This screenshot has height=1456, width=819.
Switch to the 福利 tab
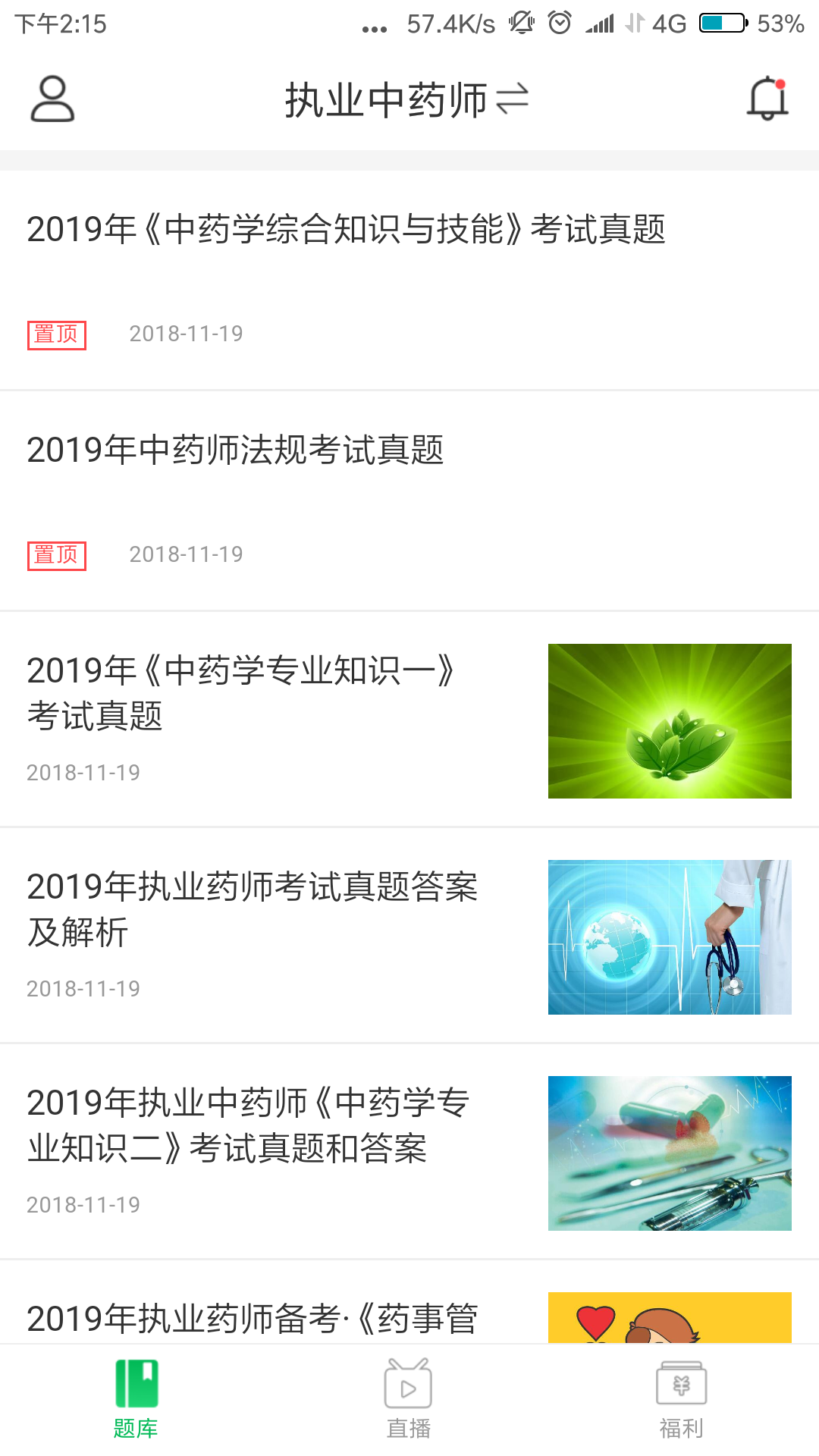pos(681,1403)
